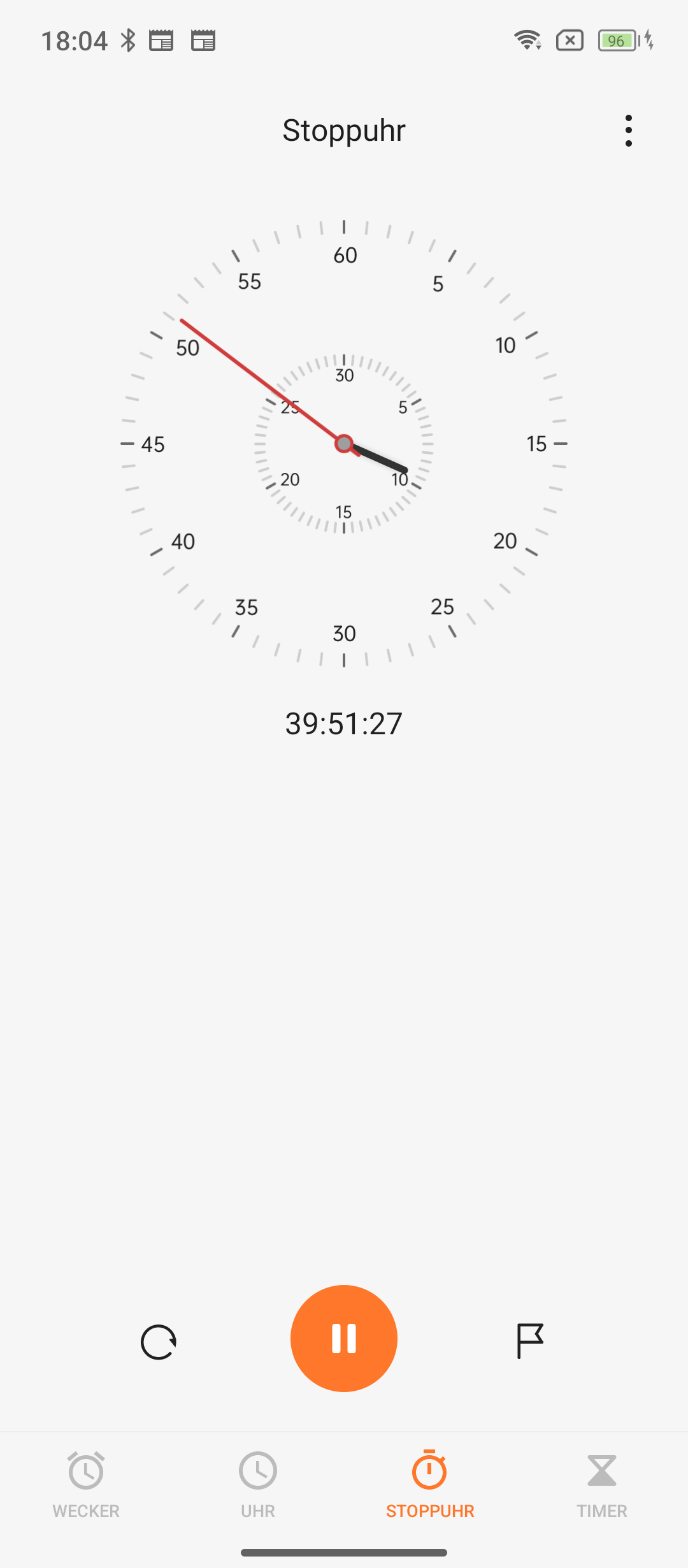Viewport: 688px width, 1568px height.
Task: Reset the stopwatch with the circular arrow
Action: tap(158, 1342)
